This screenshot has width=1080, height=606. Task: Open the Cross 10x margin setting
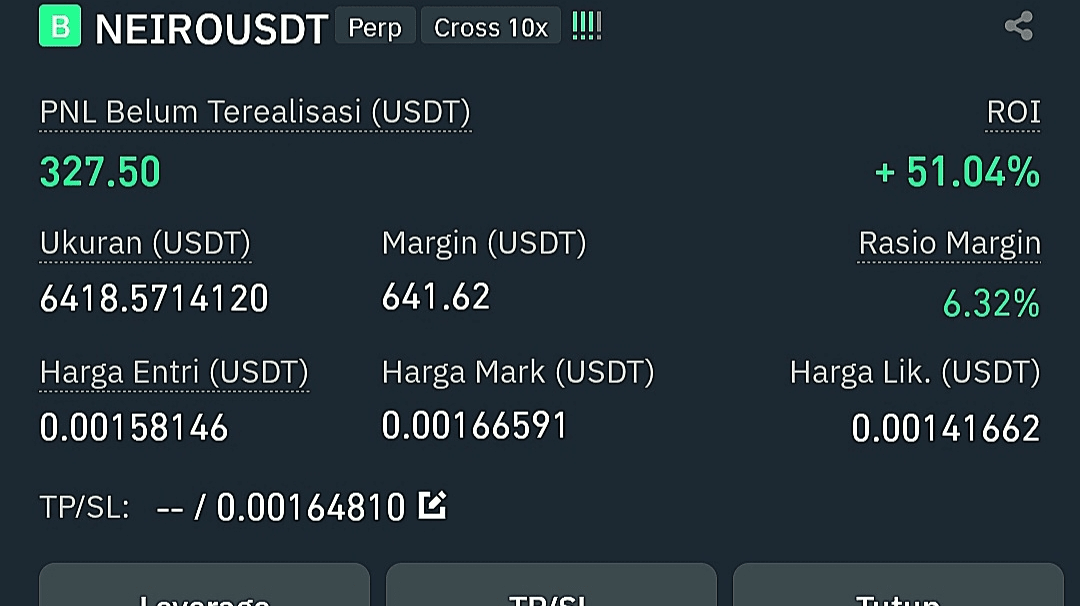click(490, 27)
